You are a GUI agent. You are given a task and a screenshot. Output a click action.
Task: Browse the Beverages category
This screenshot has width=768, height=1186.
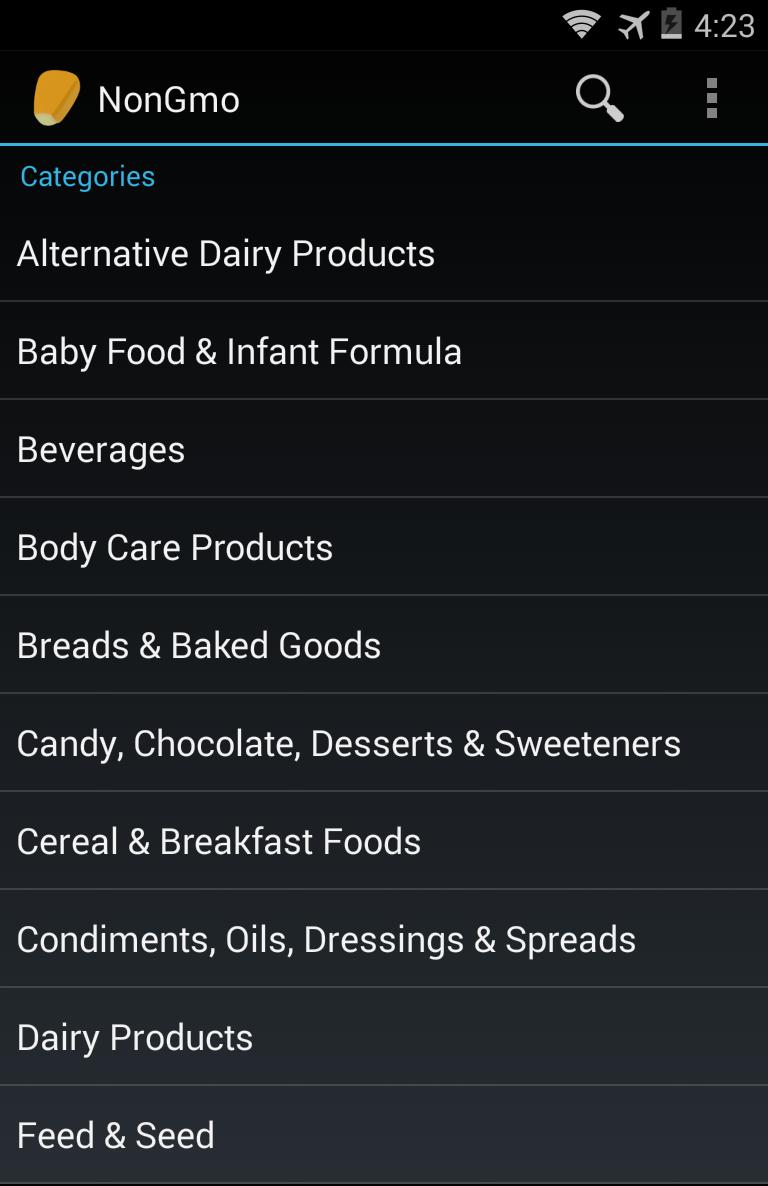point(101,450)
